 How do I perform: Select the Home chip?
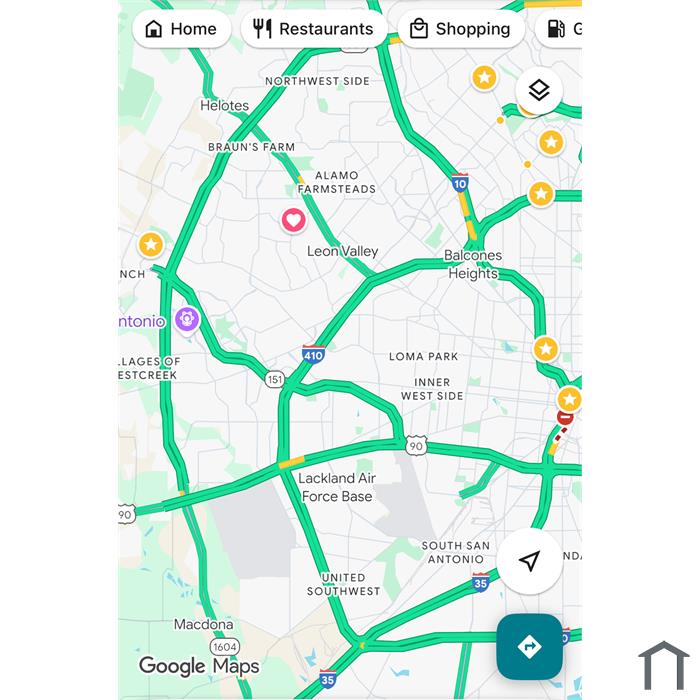(x=181, y=29)
